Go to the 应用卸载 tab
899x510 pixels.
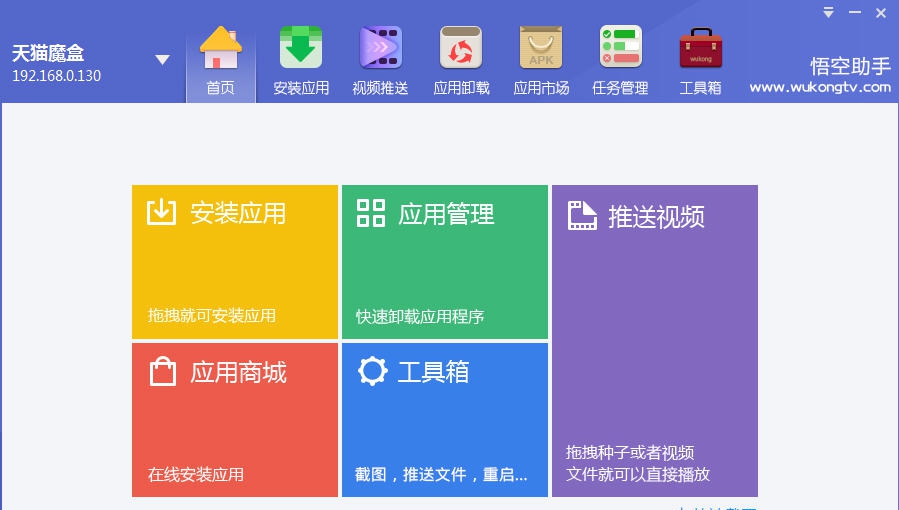tap(461, 62)
